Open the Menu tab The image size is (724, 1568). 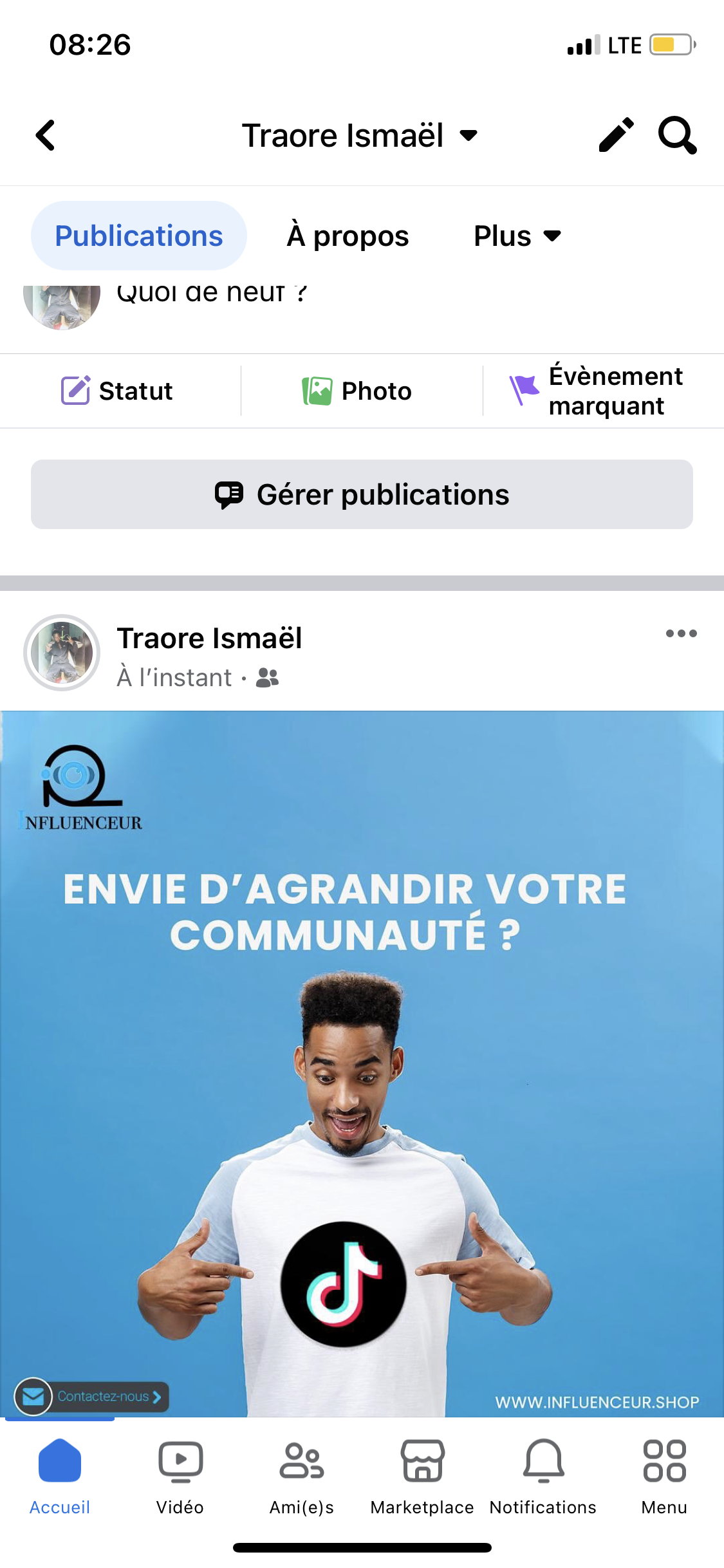[664, 1475]
